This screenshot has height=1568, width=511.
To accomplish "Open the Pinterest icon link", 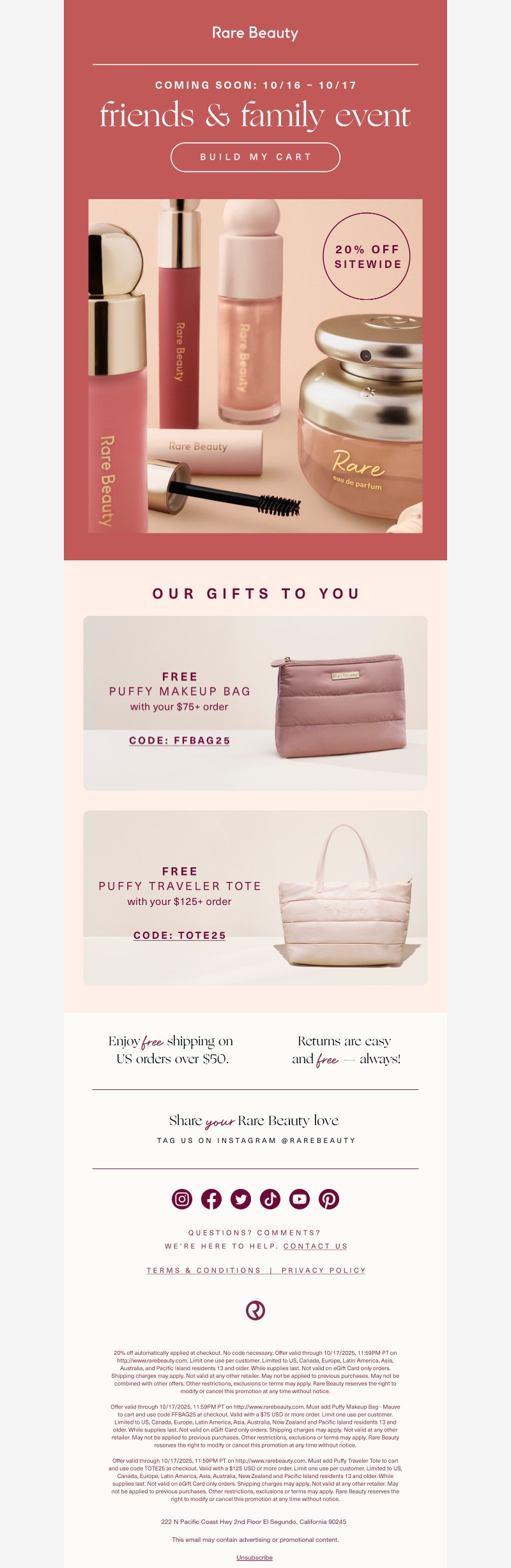I will 329,1198.
